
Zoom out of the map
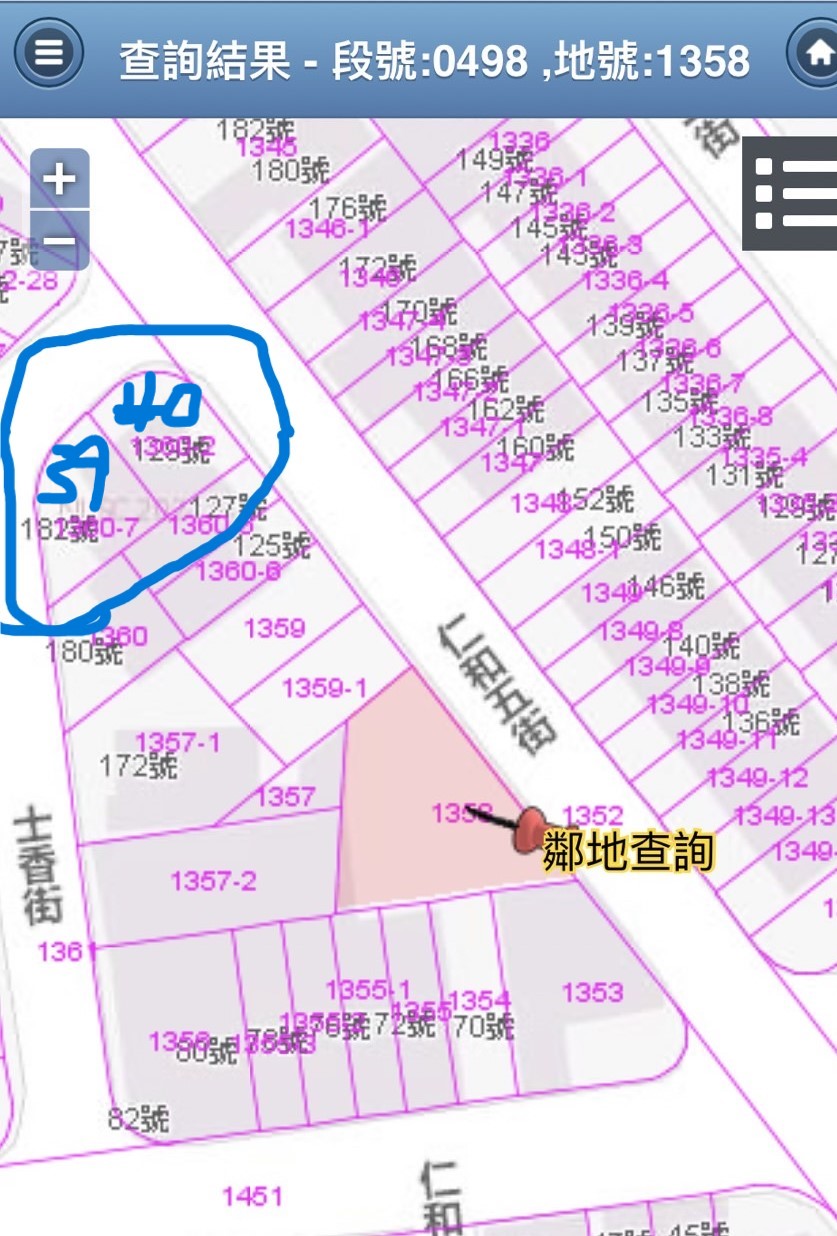click(x=60, y=241)
